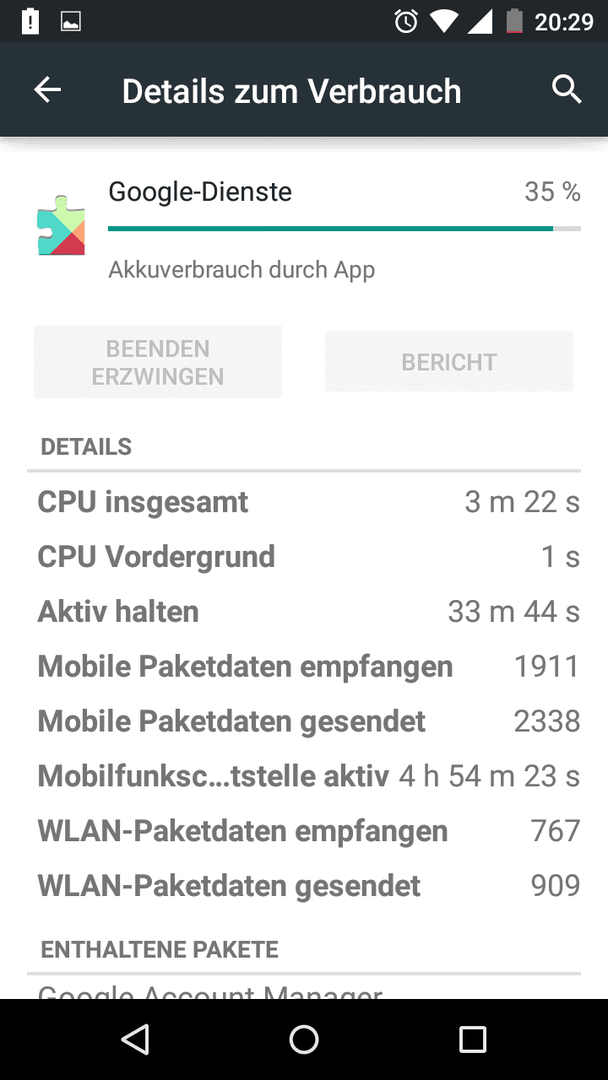Open search in battery details

567,90
